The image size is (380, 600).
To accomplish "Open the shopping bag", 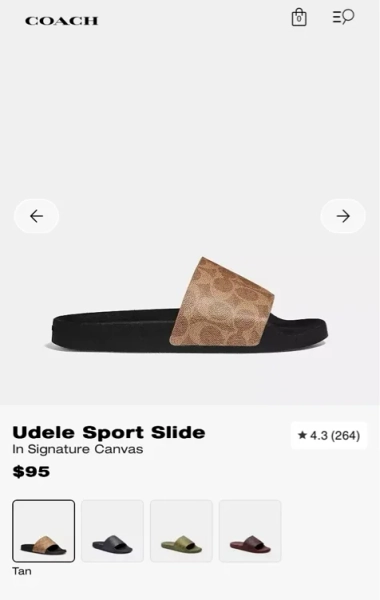I will tap(299, 17).
